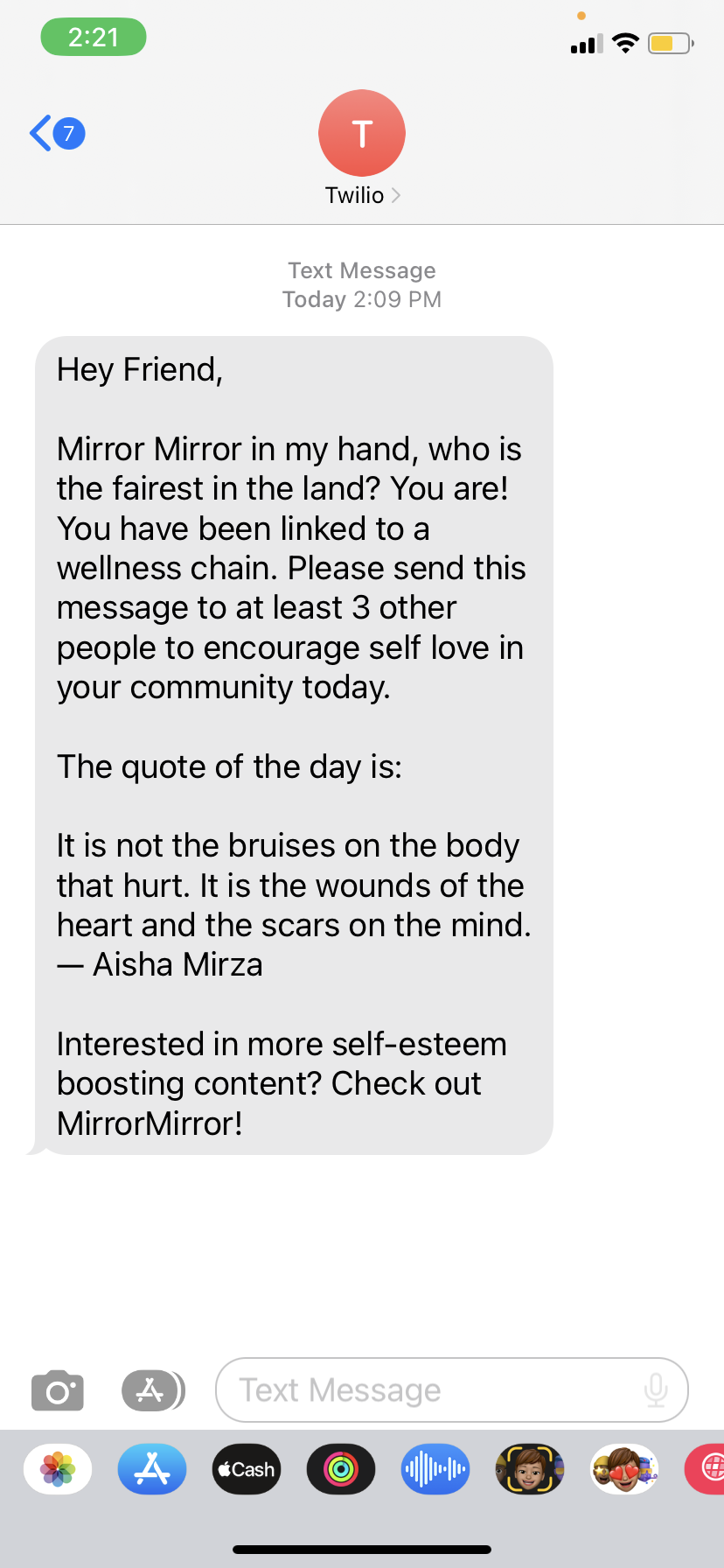Tap the Twilio contact avatar
Screen dimensions: 724x1568
361,133
